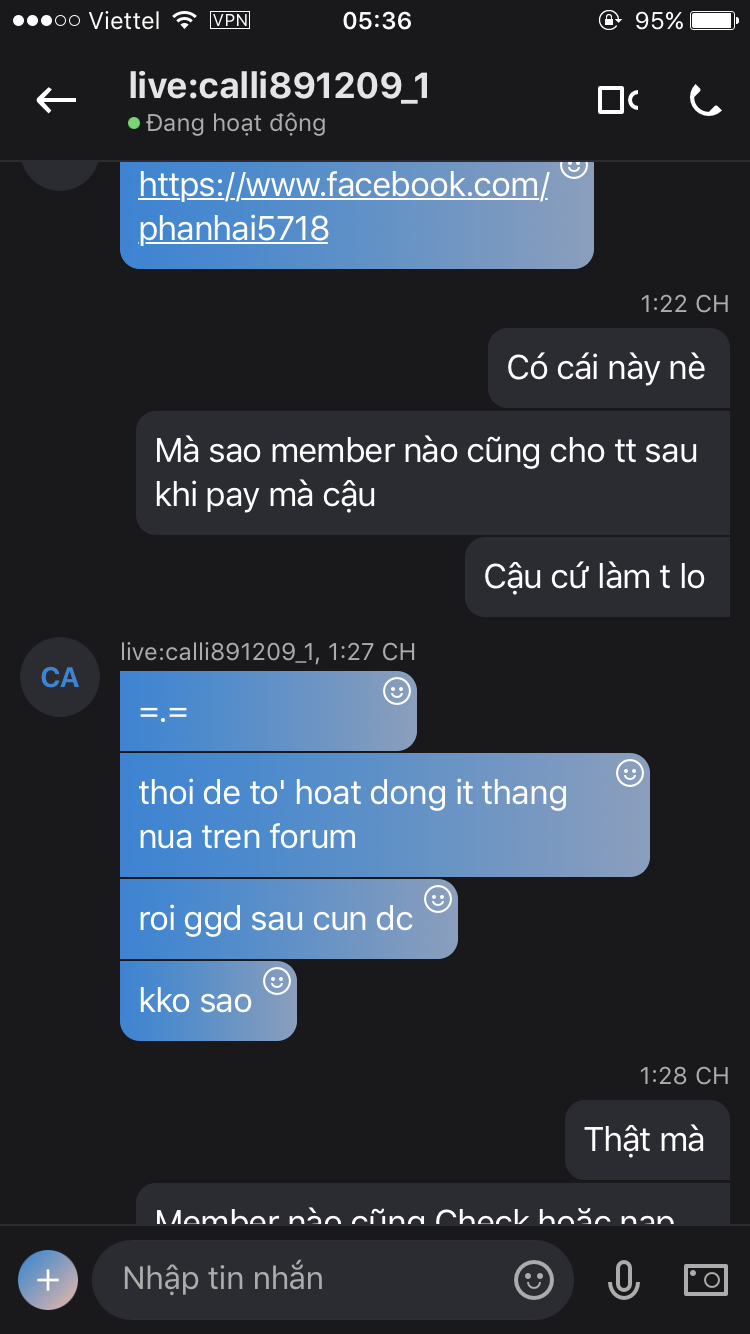The image size is (750, 1334).
Task: React to the "kko sao" message
Action: tap(276, 981)
